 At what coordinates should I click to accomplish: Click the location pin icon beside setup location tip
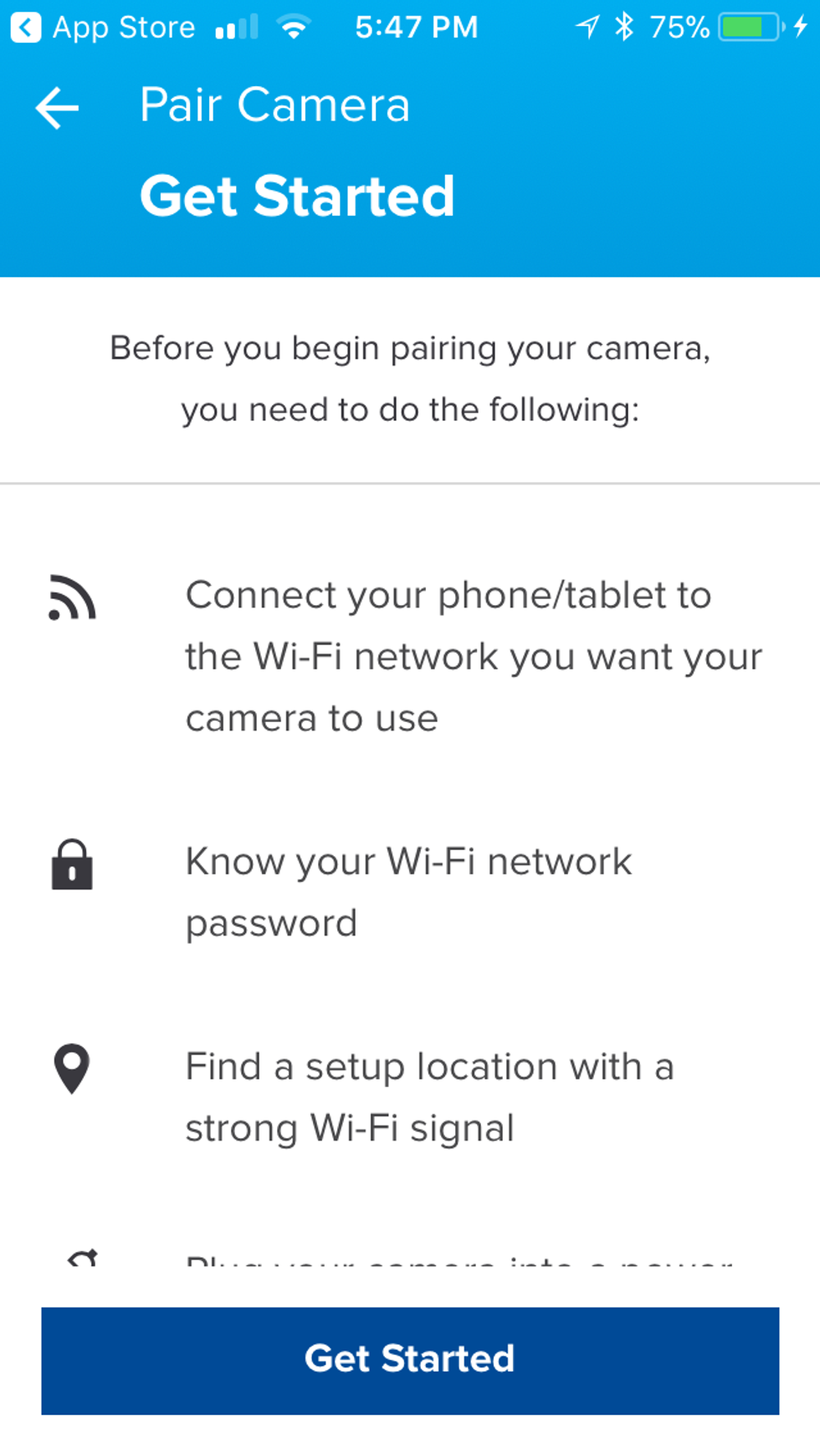(x=71, y=1069)
